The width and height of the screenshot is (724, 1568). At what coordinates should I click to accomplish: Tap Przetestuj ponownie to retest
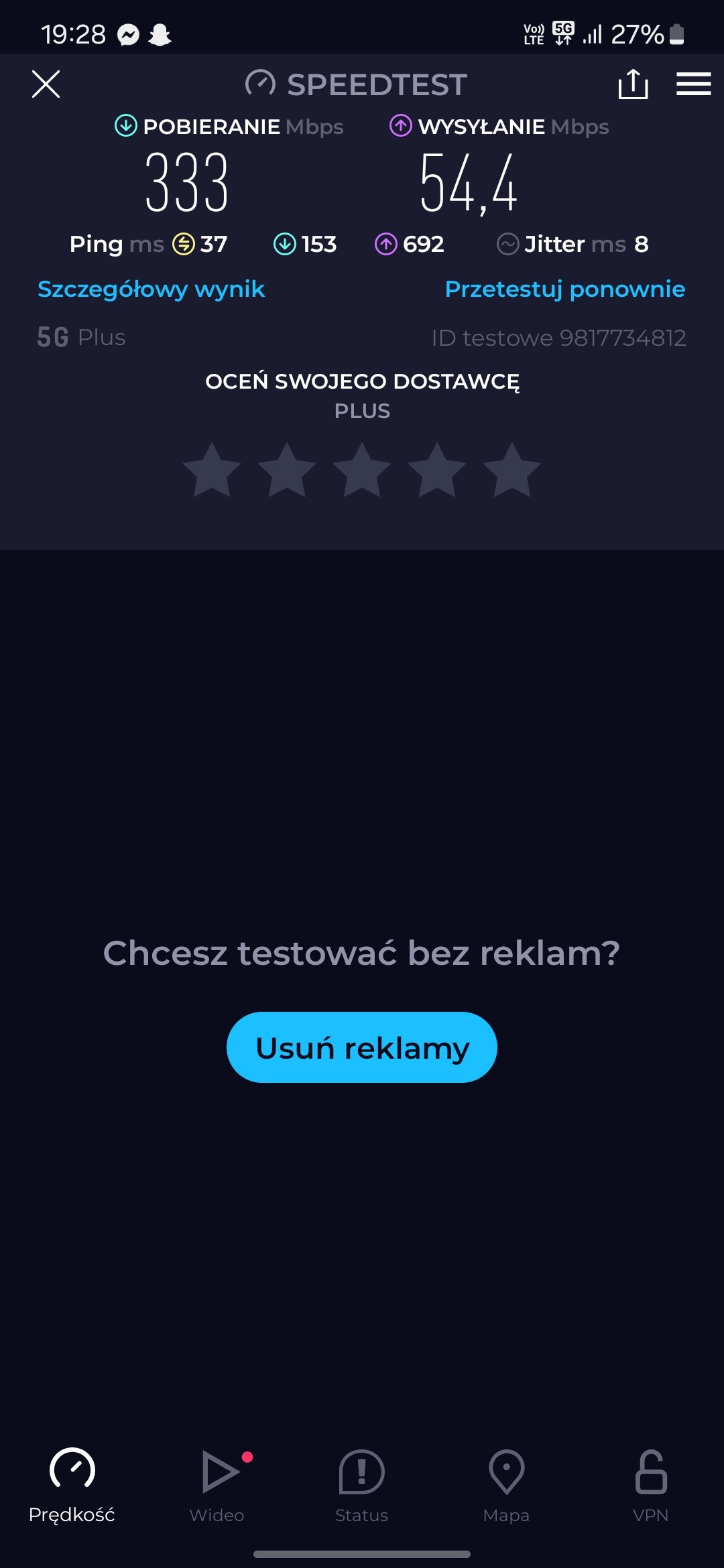tap(564, 289)
